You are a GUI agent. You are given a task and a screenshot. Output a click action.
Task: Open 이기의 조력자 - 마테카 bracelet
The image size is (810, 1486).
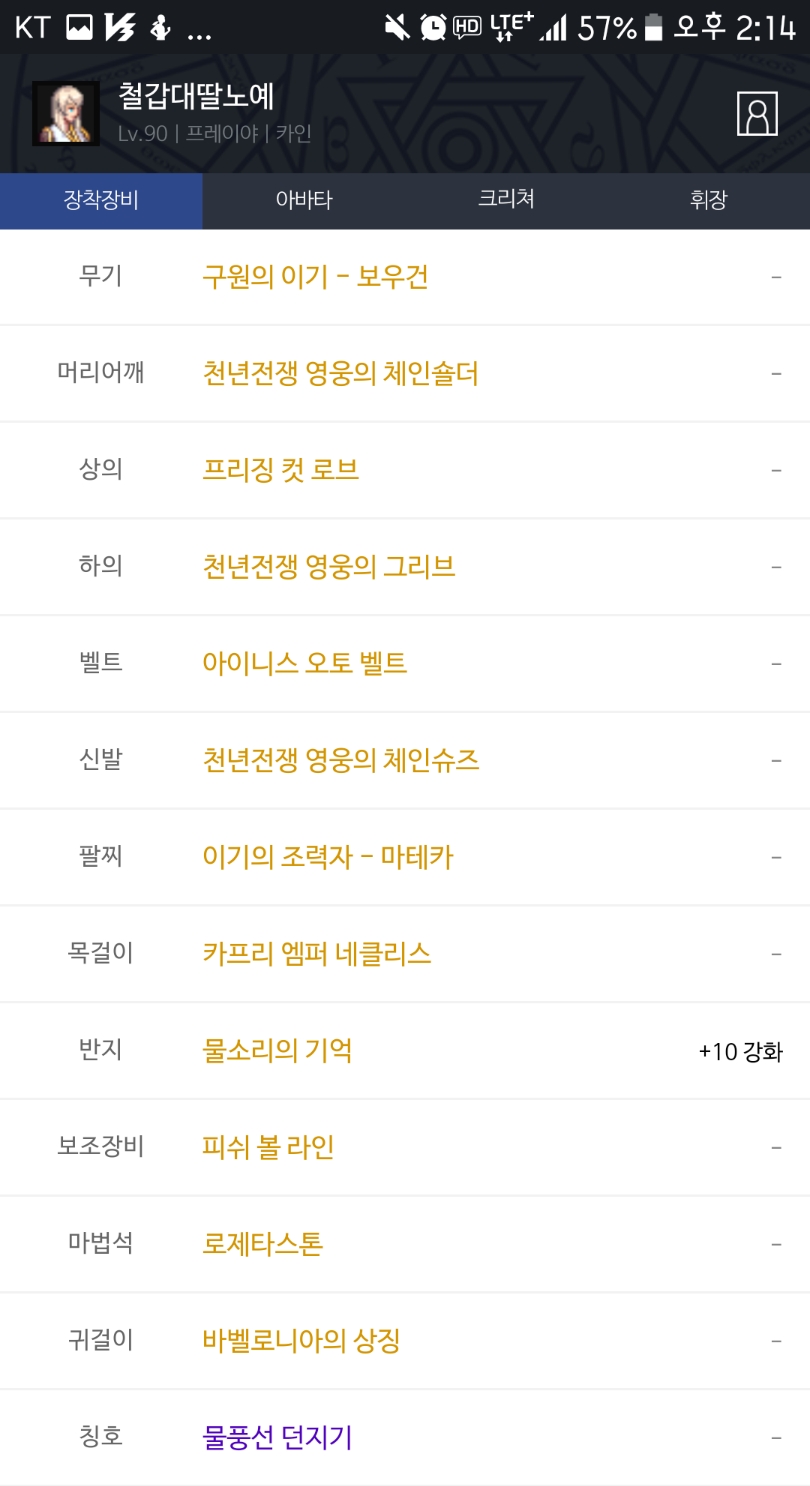pyautogui.click(x=328, y=857)
